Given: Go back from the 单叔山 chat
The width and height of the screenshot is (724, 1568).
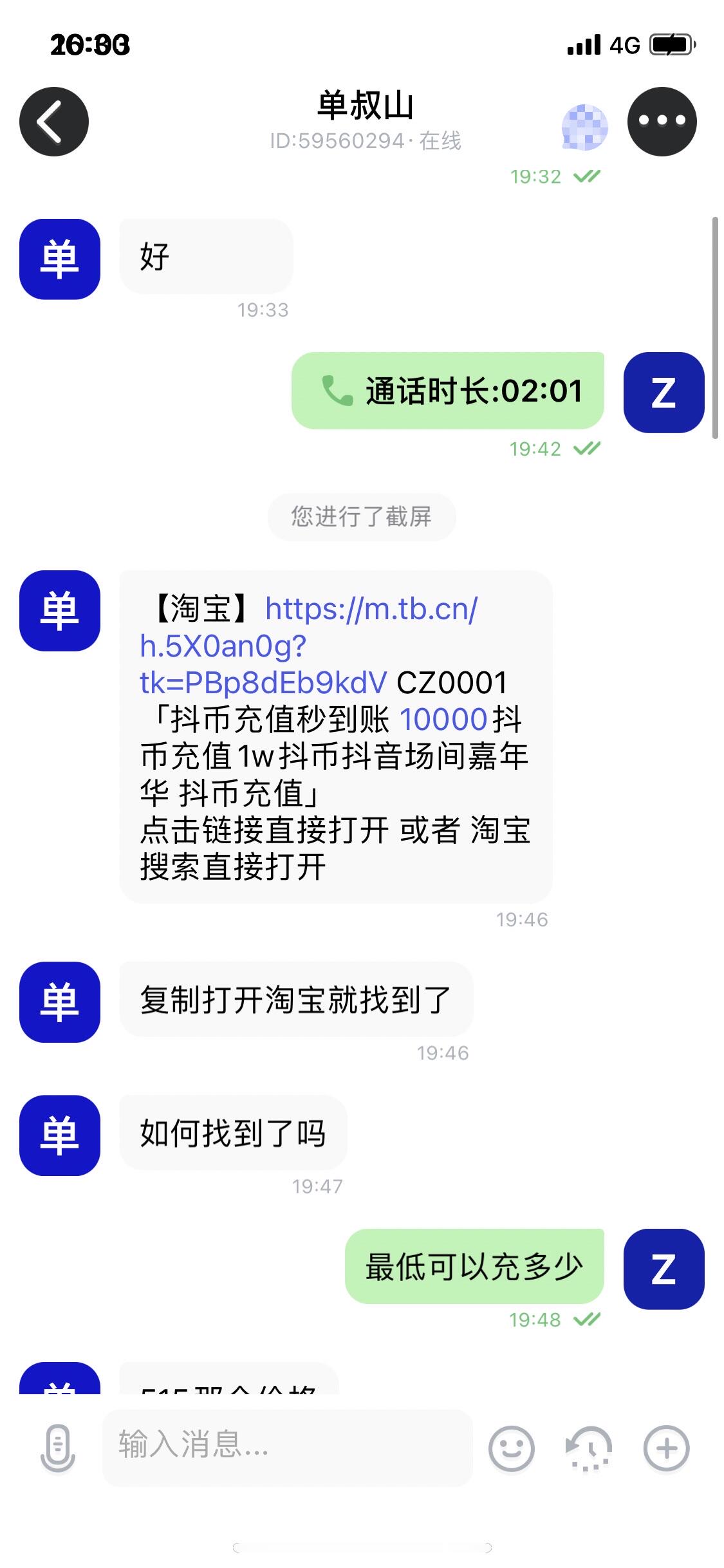Looking at the screenshot, I should 54,122.
